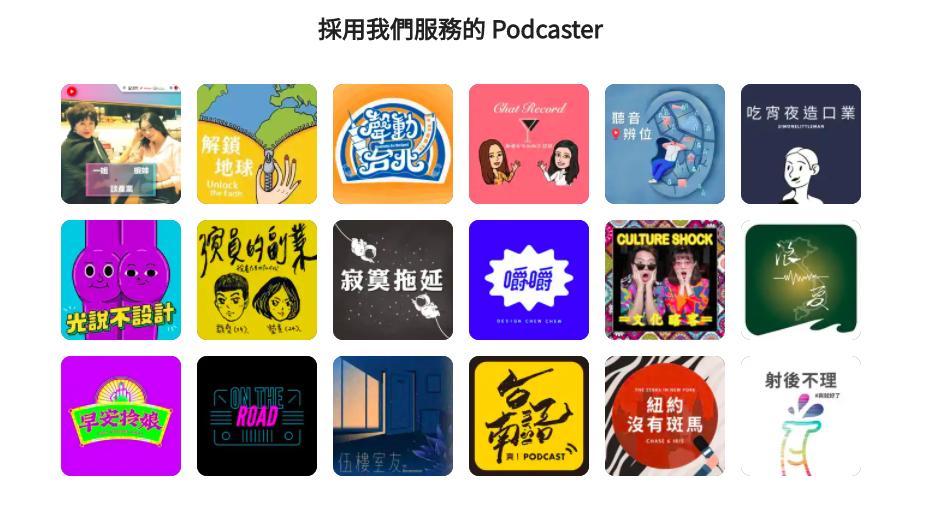The width and height of the screenshot is (931, 512).
Task: Open the 台南話 Podcast tile
Action: coord(529,416)
